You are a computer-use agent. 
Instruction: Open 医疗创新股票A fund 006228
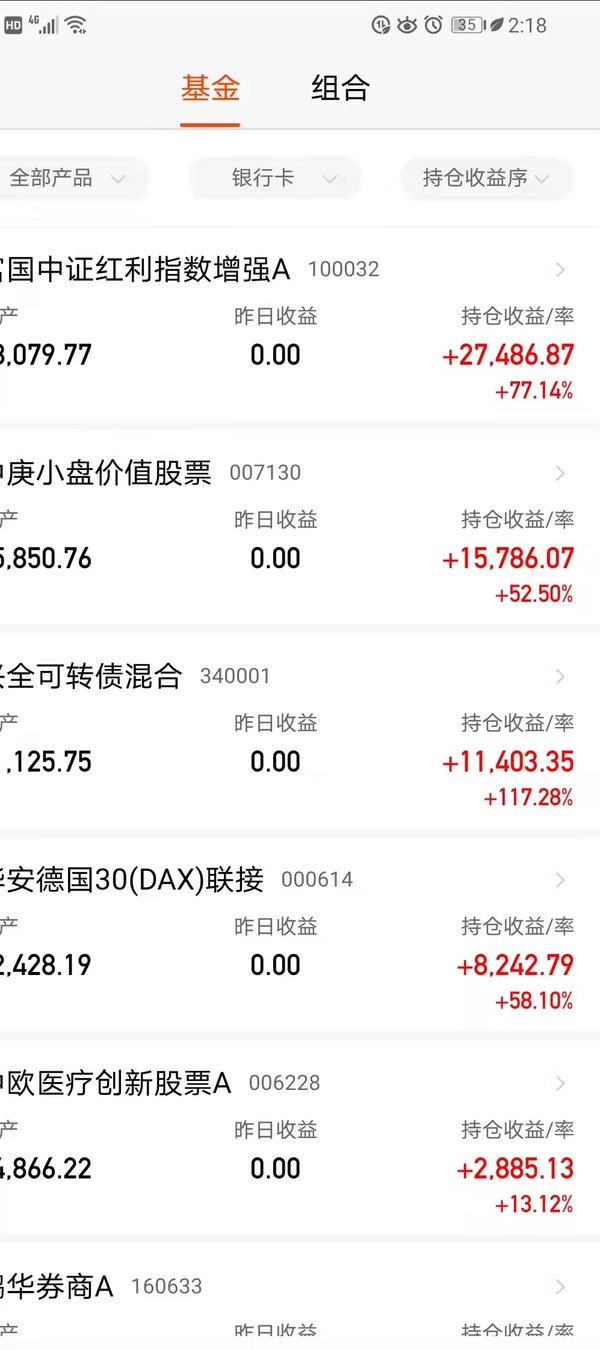pos(300,1140)
